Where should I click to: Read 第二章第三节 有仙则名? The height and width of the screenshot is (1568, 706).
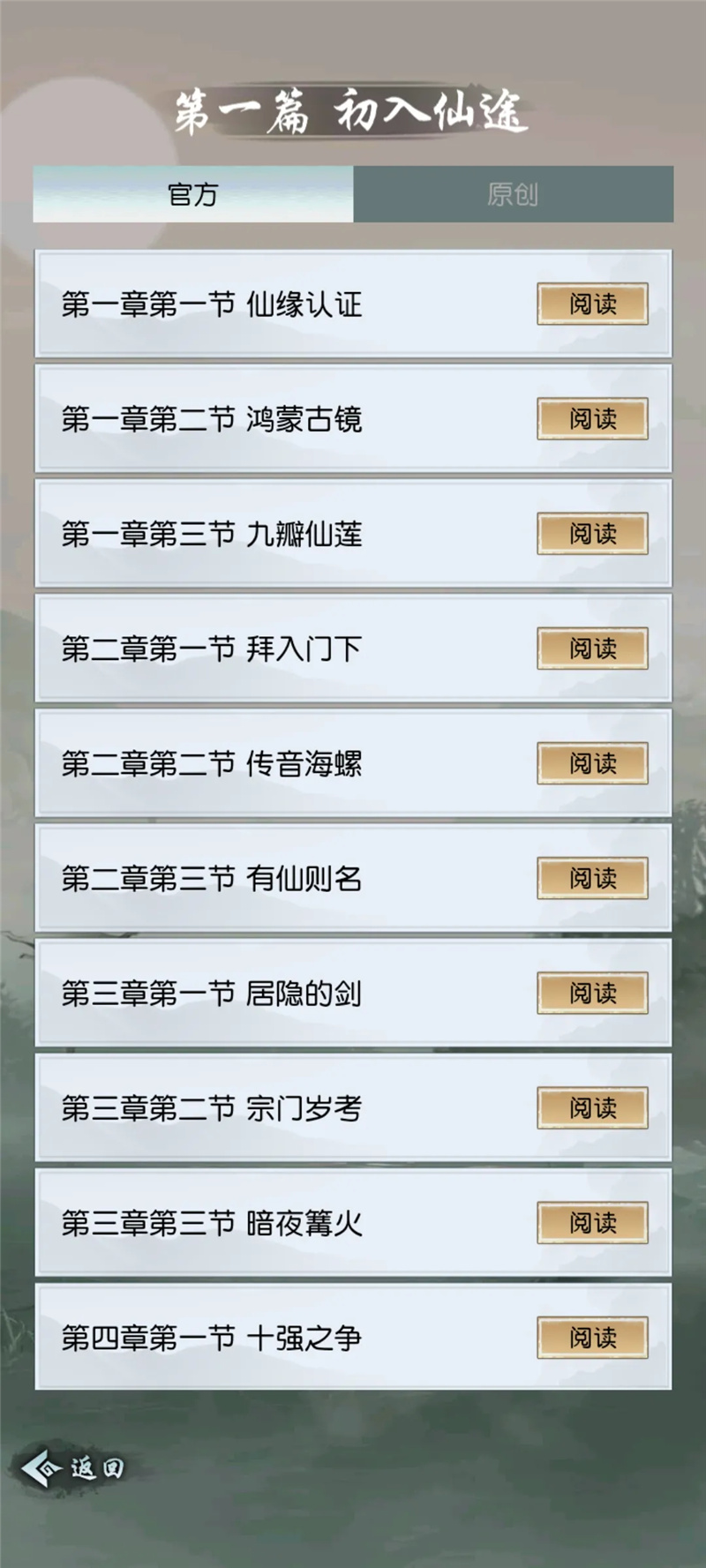tap(592, 878)
